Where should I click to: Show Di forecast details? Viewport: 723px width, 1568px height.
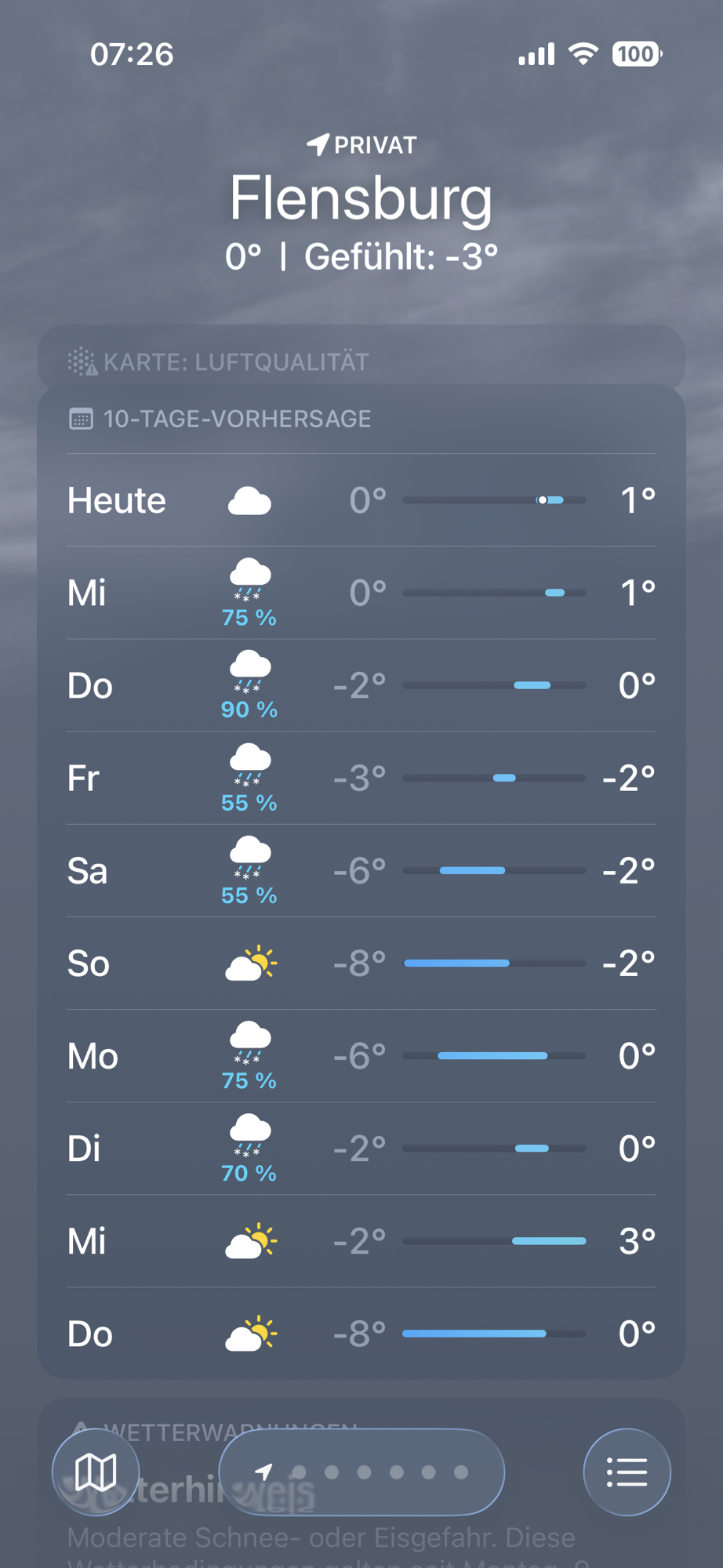(x=361, y=1148)
